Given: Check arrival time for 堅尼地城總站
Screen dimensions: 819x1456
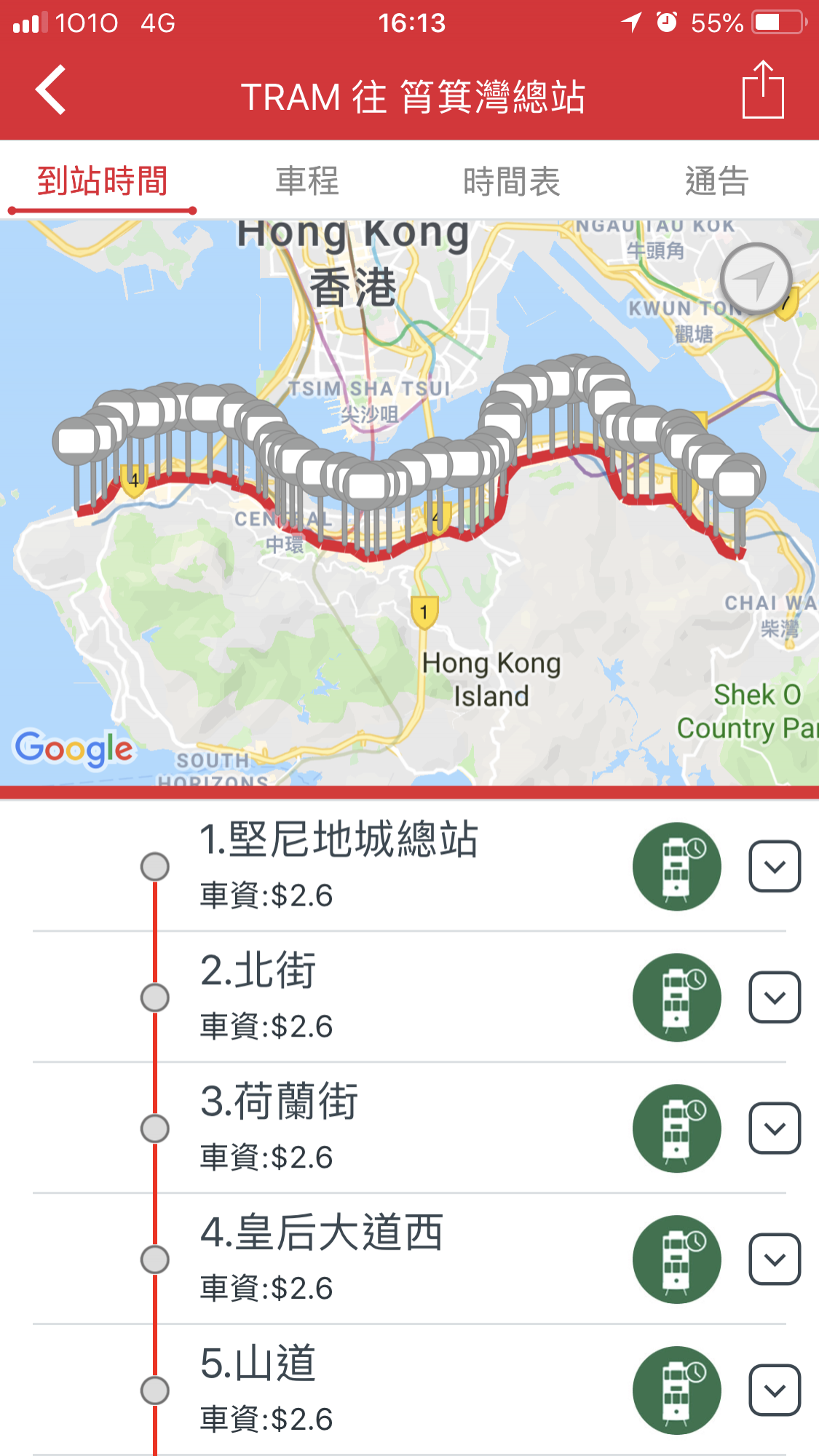Looking at the screenshot, I should click(x=676, y=866).
